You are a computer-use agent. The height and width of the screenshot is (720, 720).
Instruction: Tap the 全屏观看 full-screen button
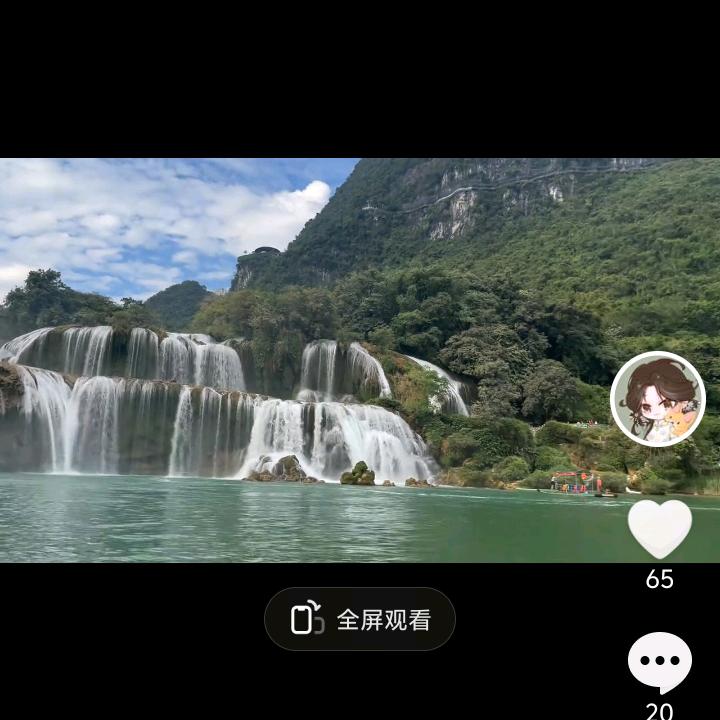tap(360, 620)
